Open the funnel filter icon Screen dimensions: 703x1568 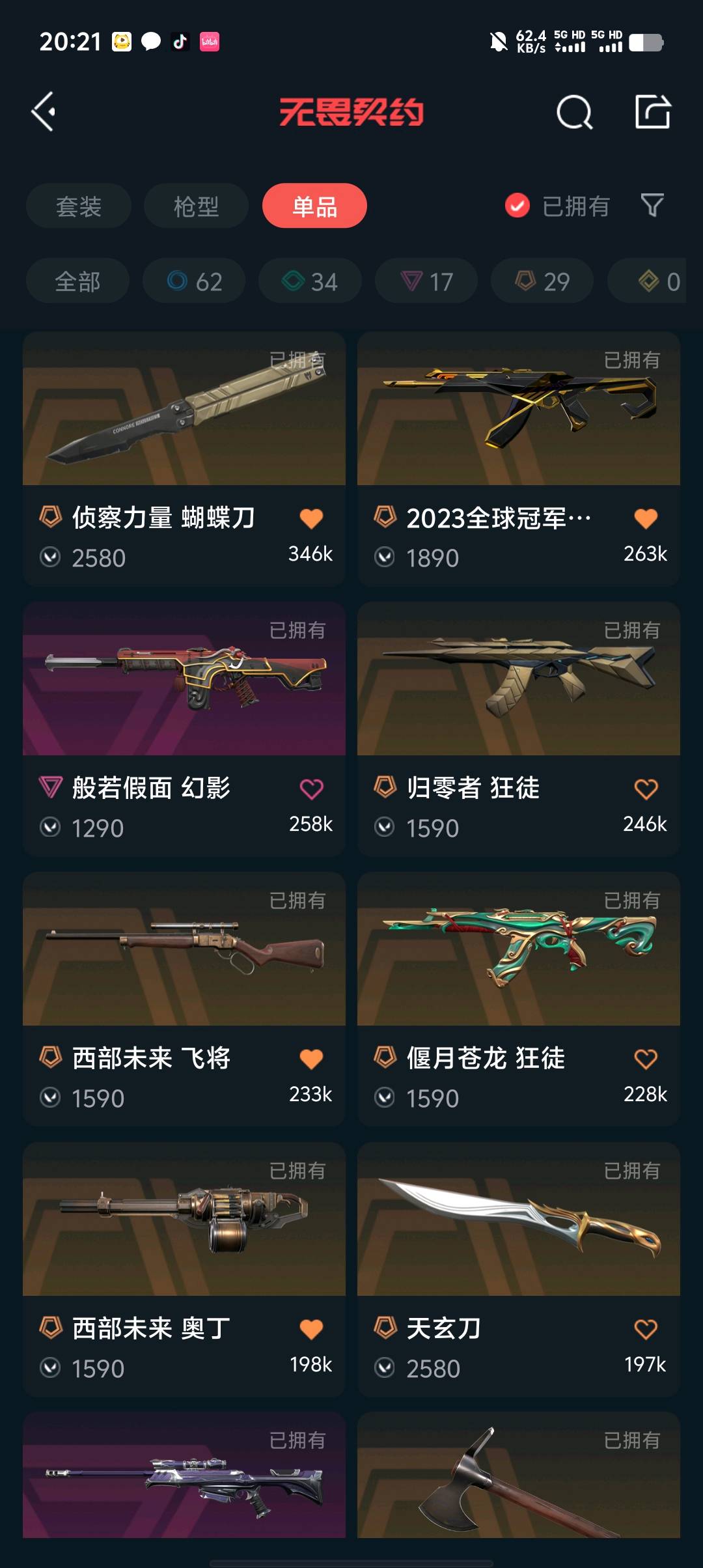pyautogui.click(x=652, y=206)
